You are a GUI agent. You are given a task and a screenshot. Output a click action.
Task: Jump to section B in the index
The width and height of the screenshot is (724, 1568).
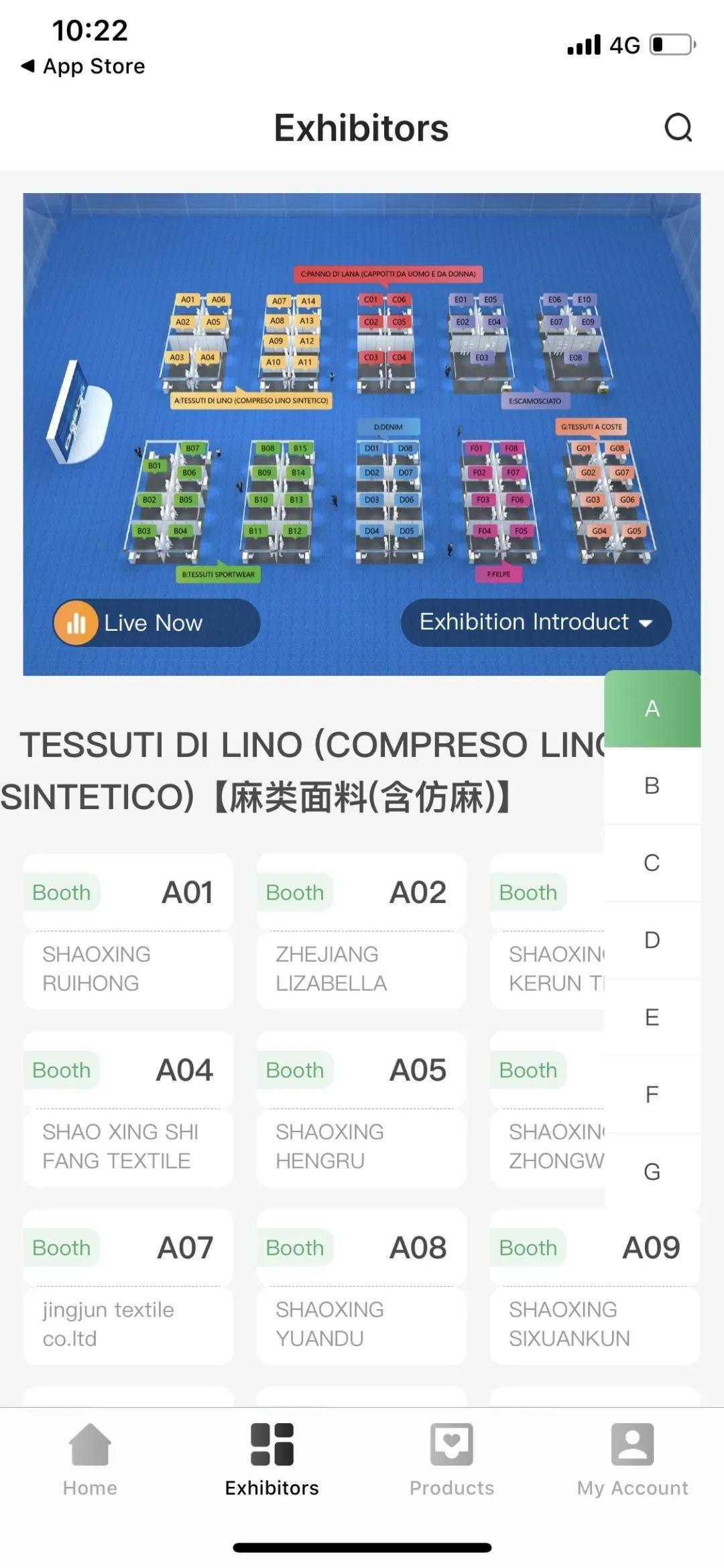[x=652, y=786]
